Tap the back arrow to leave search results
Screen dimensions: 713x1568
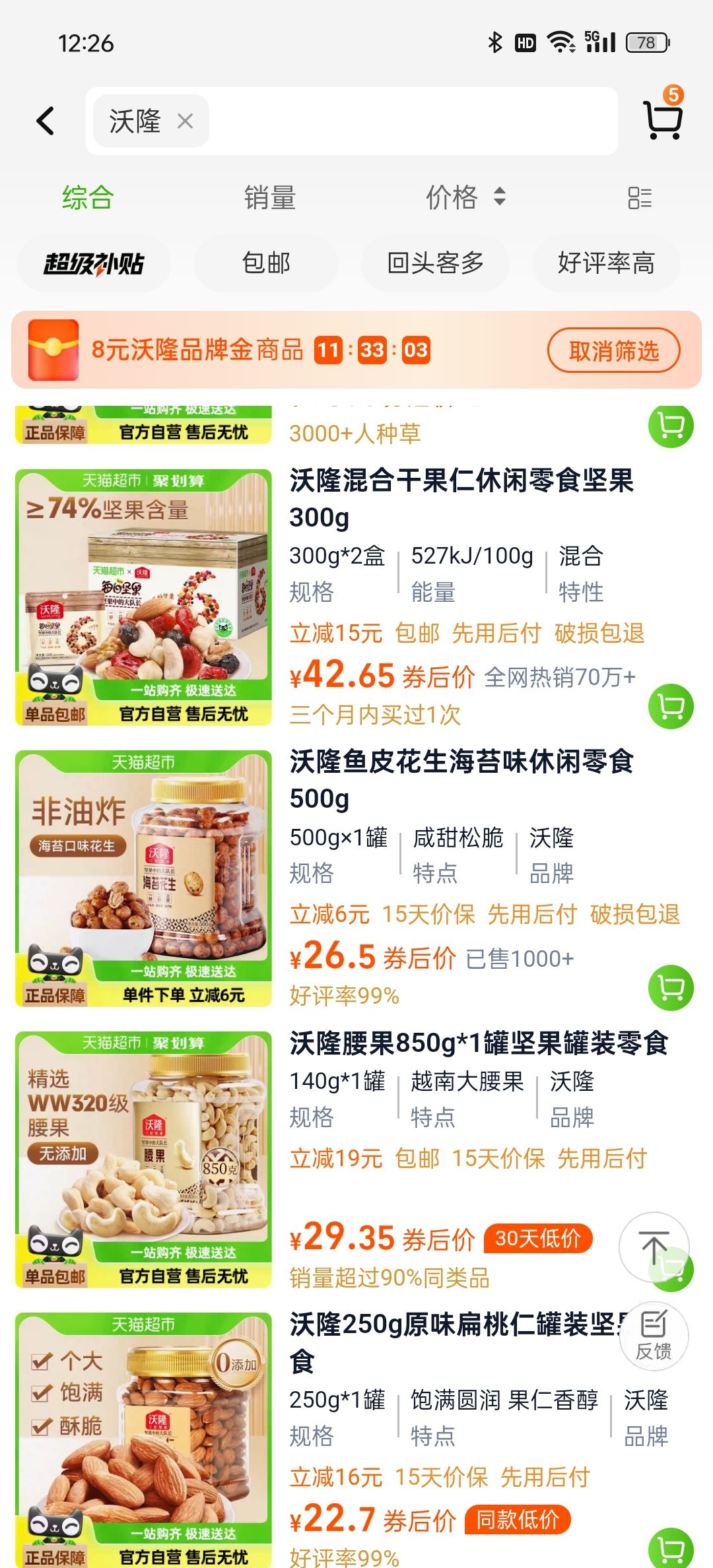click(44, 121)
